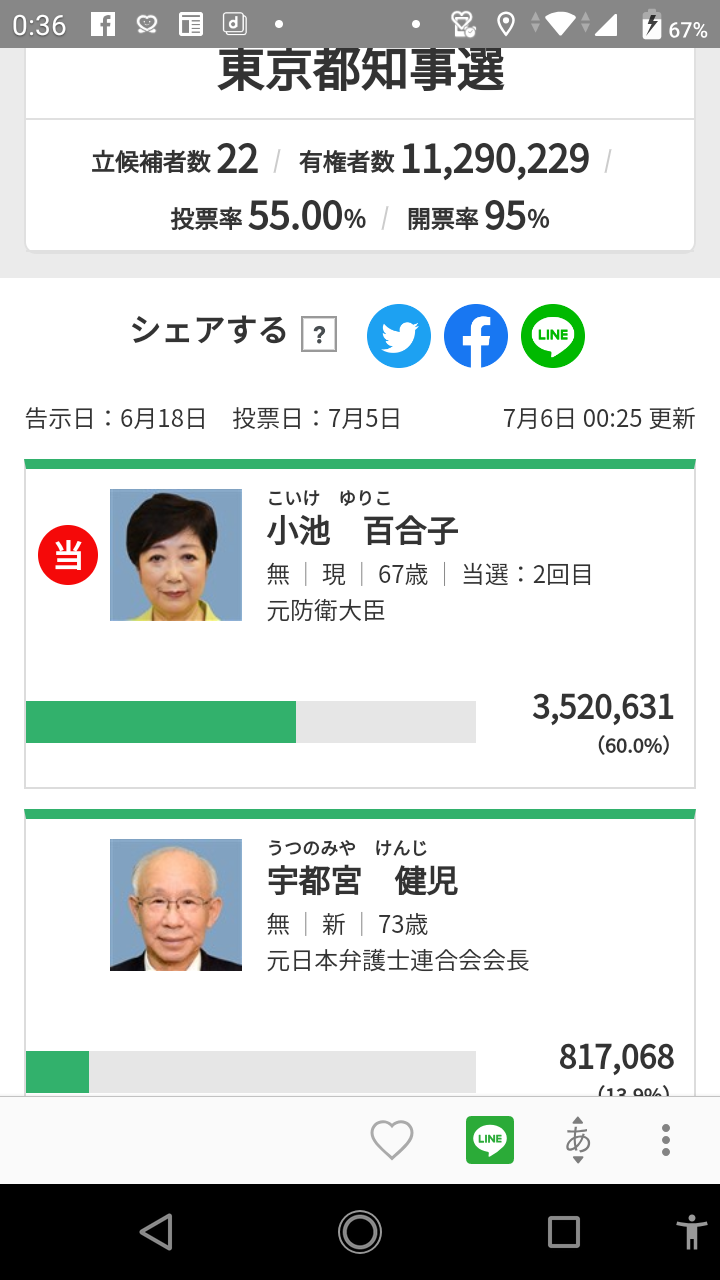Viewport: 720px width, 1280px height.
Task: Send page via LINE in bottom toolbar
Action: (x=490, y=1140)
